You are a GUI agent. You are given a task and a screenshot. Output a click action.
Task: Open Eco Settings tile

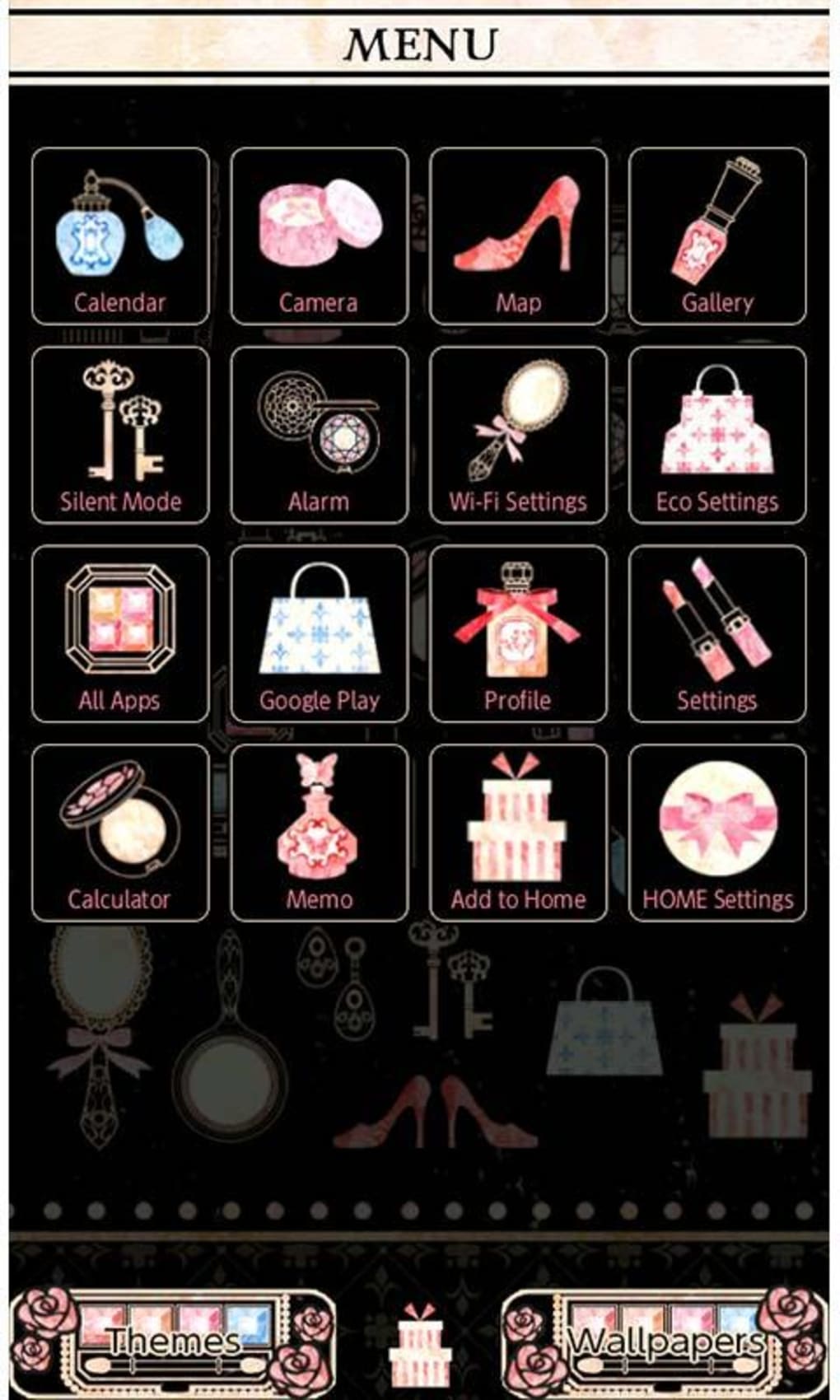(717, 435)
